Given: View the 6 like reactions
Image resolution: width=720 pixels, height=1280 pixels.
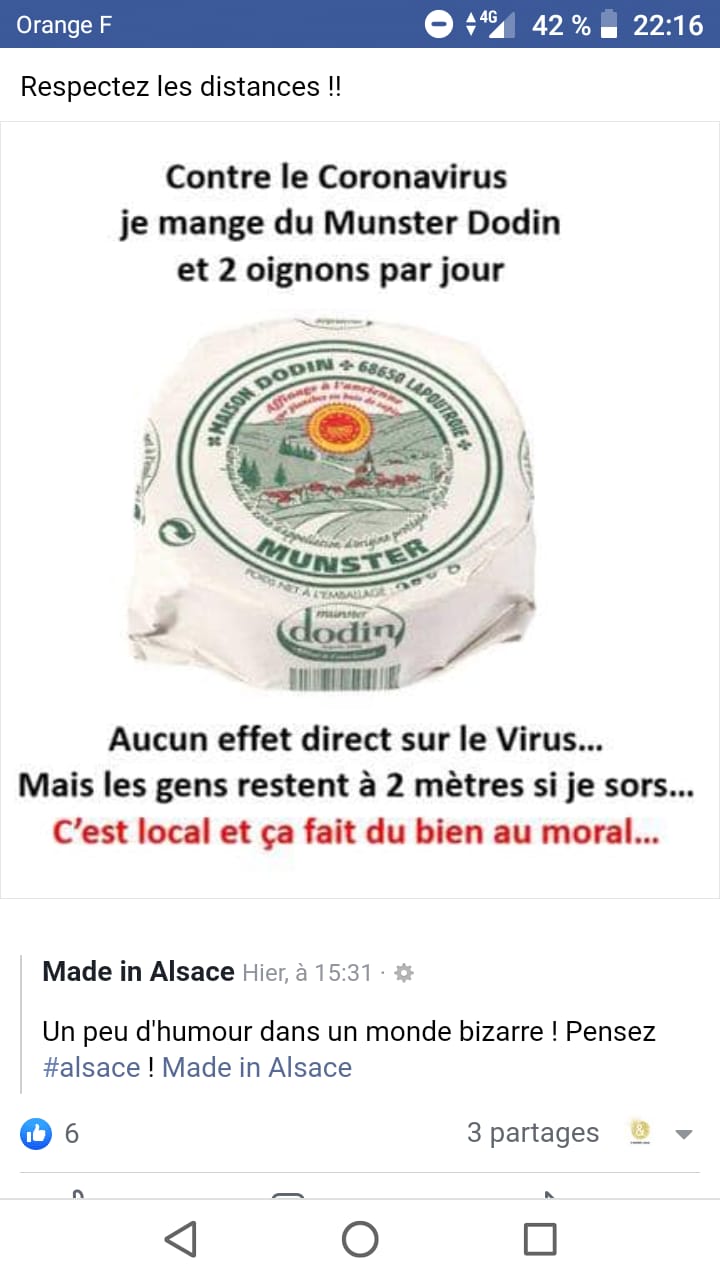Looking at the screenshot, I should coord(50,1133).
